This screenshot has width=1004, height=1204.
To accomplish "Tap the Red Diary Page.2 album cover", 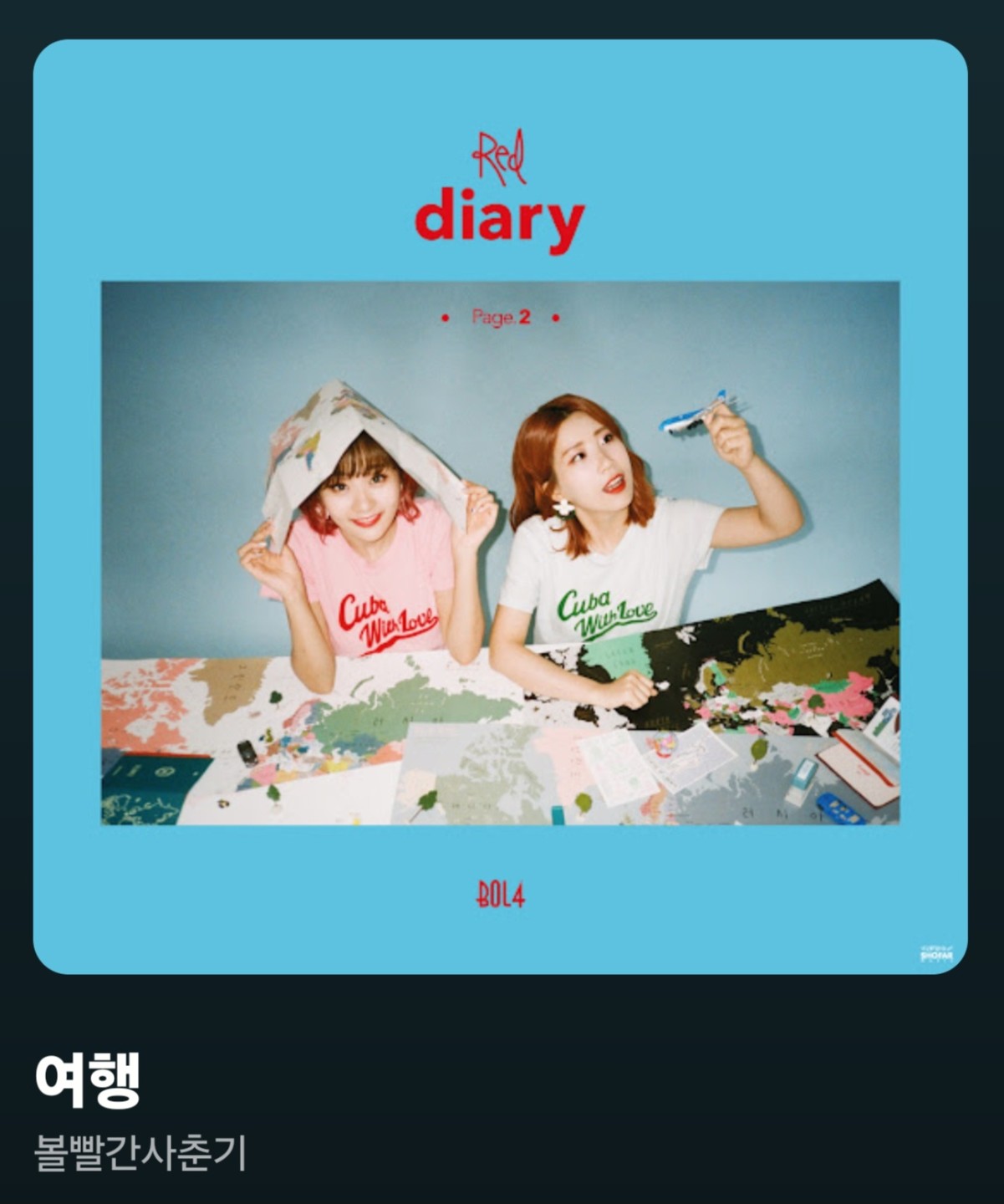I will (x=500, y=507).
